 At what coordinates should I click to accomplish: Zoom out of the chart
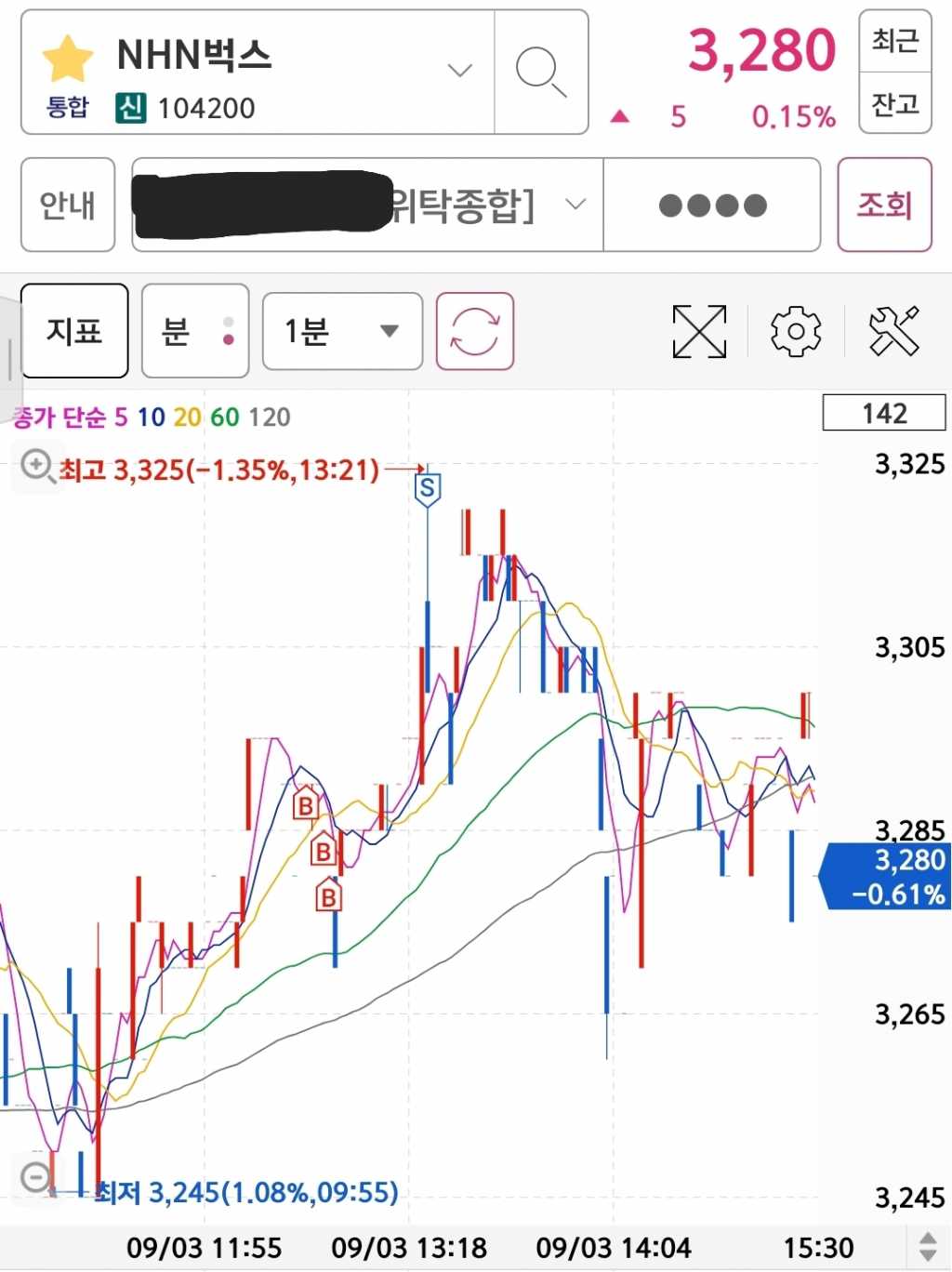point(36,1177)
